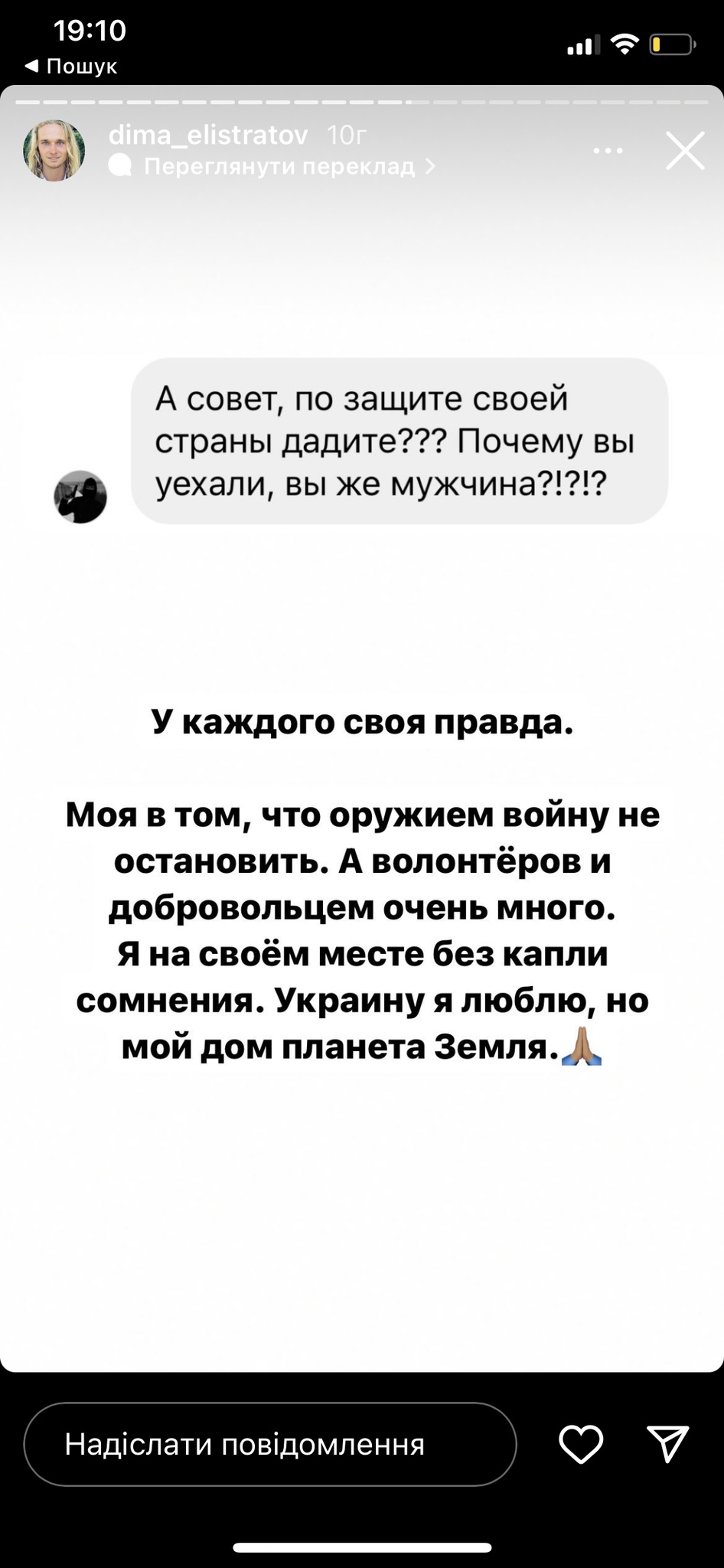View translation via Переглянути переклад

[x=279, y=166]
